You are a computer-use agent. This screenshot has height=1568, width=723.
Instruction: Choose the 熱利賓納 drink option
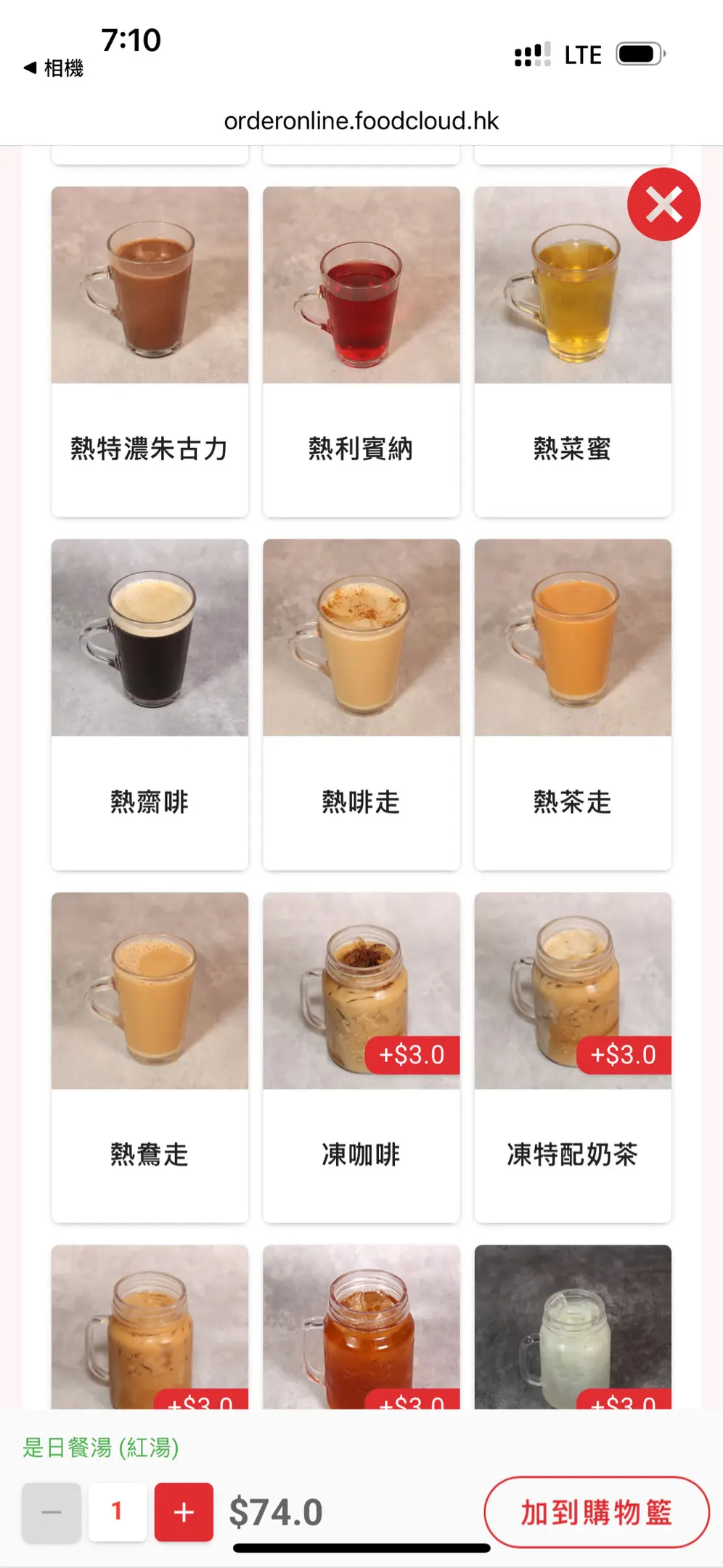pos(361,351)
